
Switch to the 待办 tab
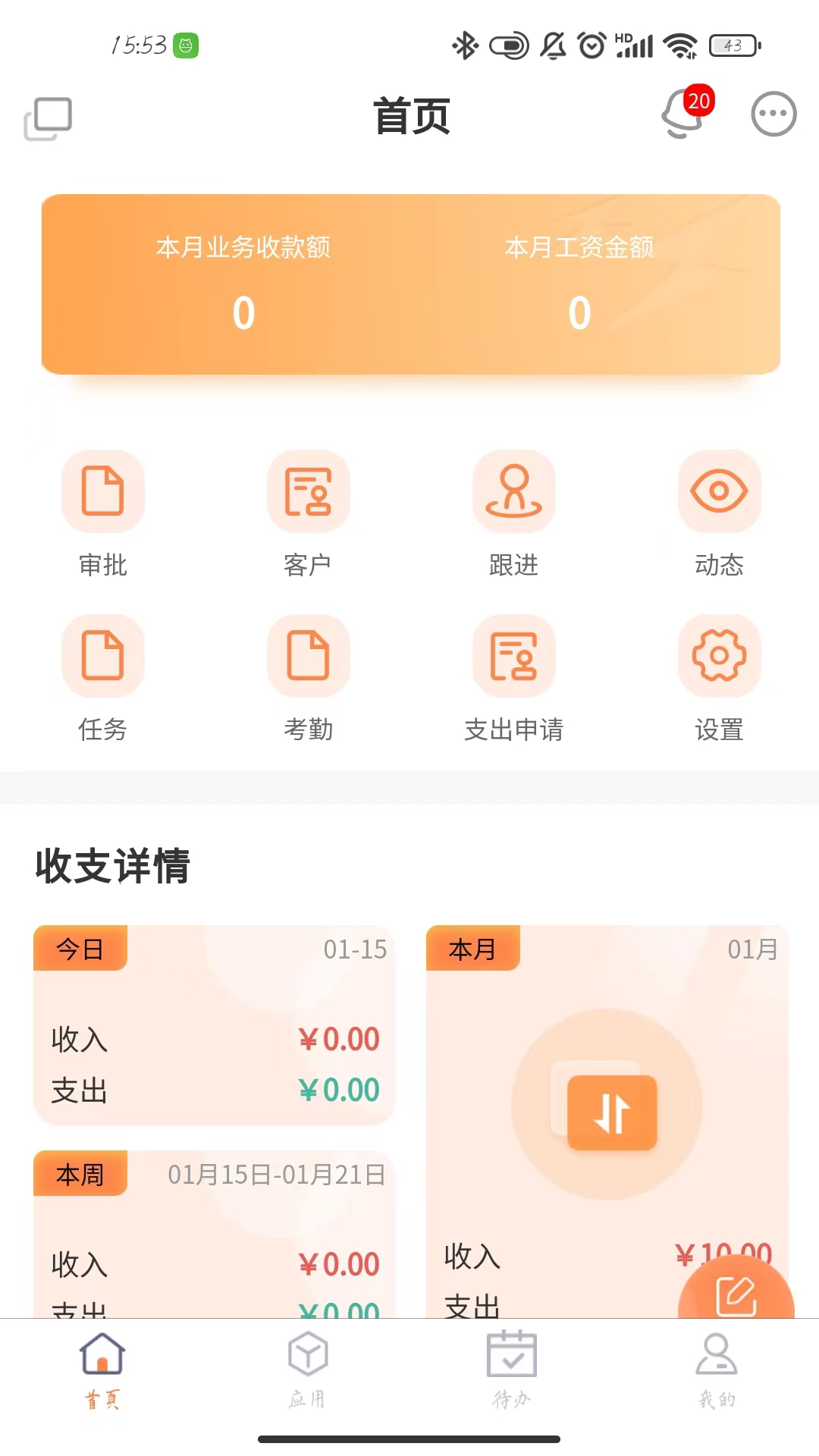click(x=512, y=1374)
